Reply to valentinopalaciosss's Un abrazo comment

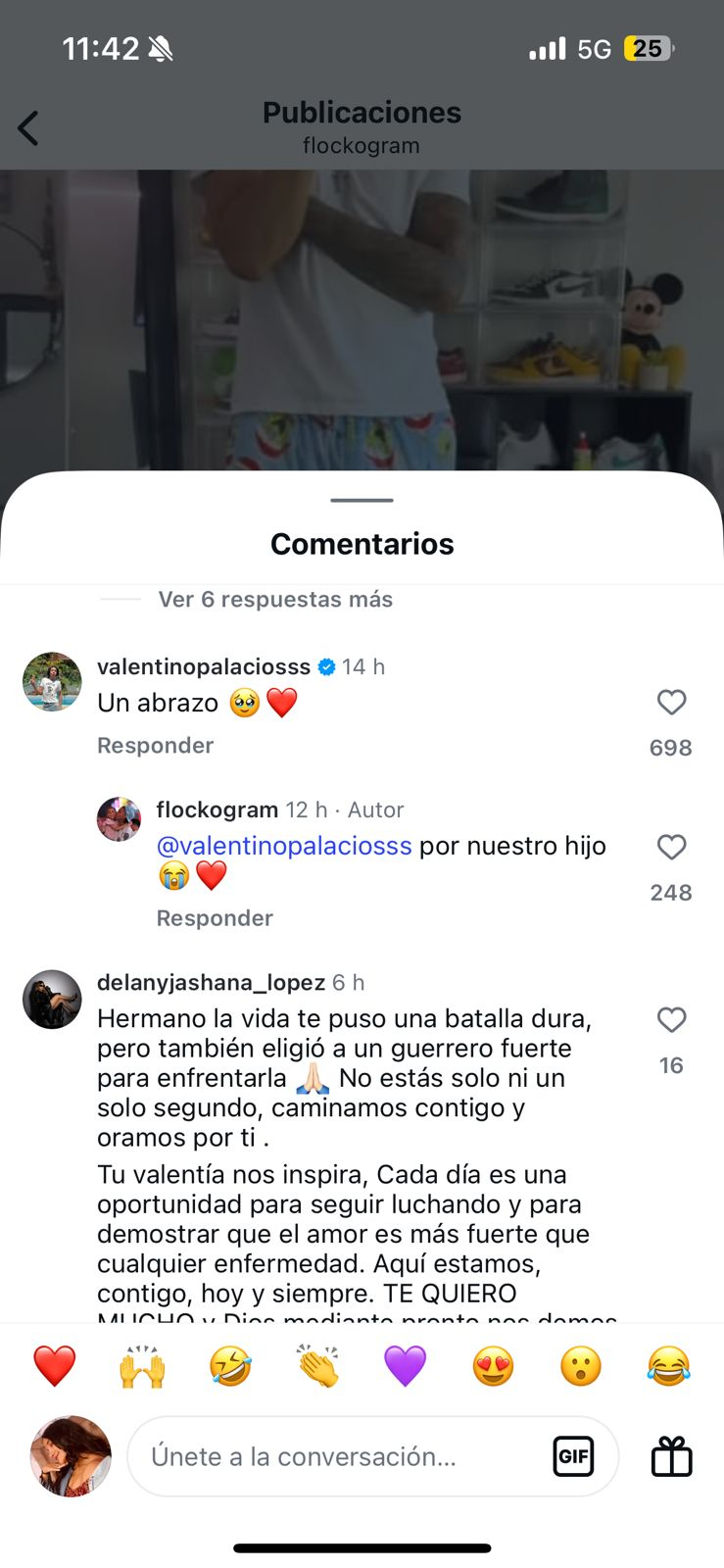coord(155,746)
